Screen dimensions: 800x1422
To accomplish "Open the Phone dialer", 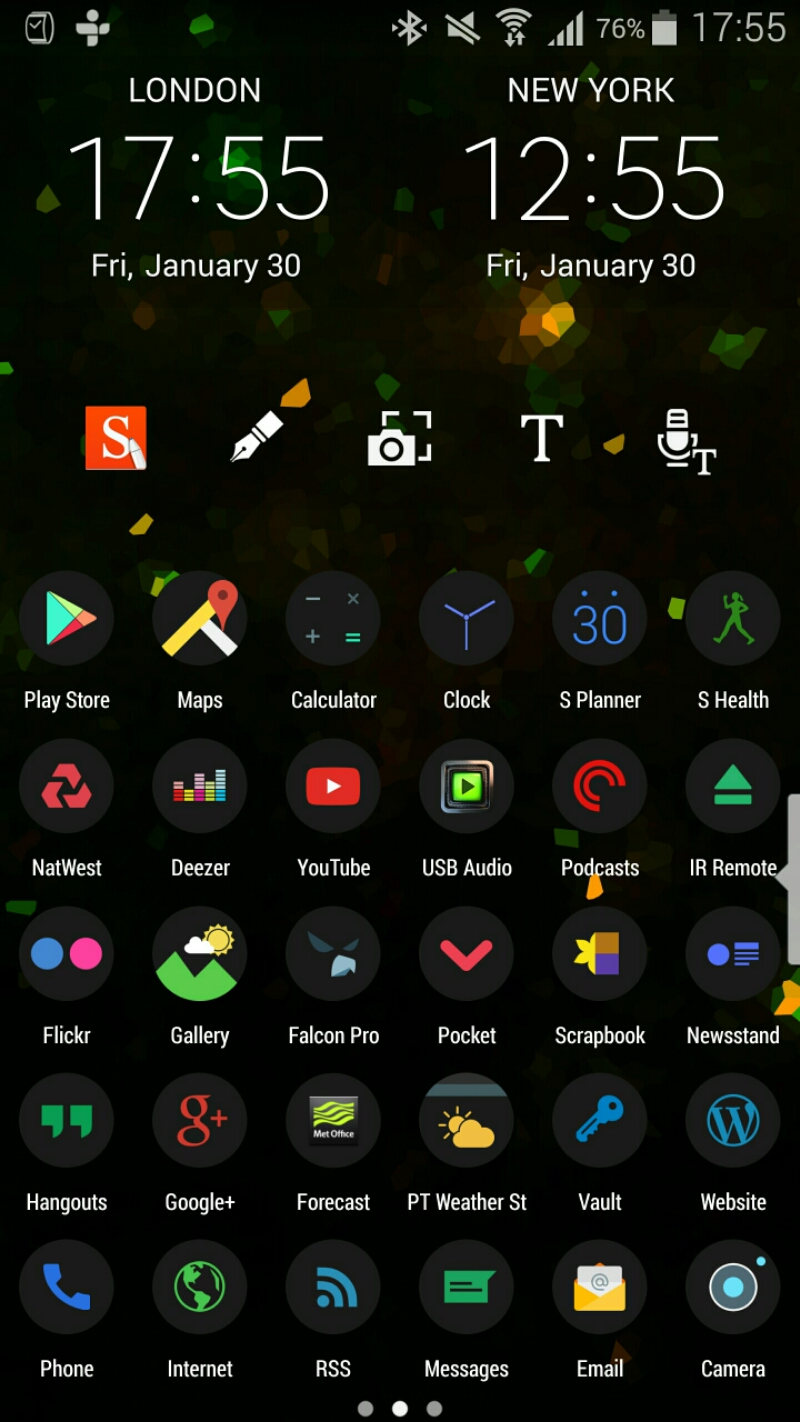I will (66, 1287).
